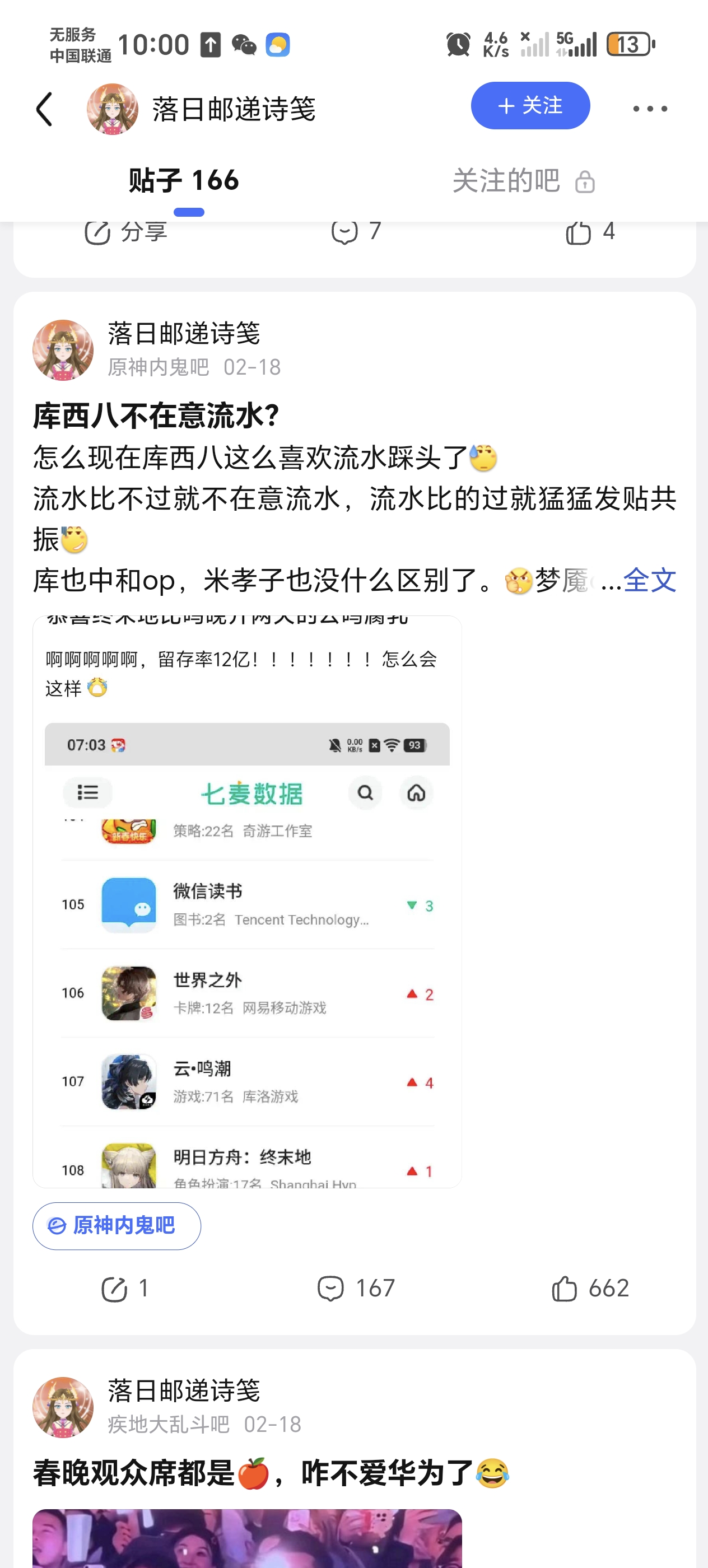Open the 原神内鬼吧 forum chip
This screenshot has height=1568, width=708.
pos(117,1225)
